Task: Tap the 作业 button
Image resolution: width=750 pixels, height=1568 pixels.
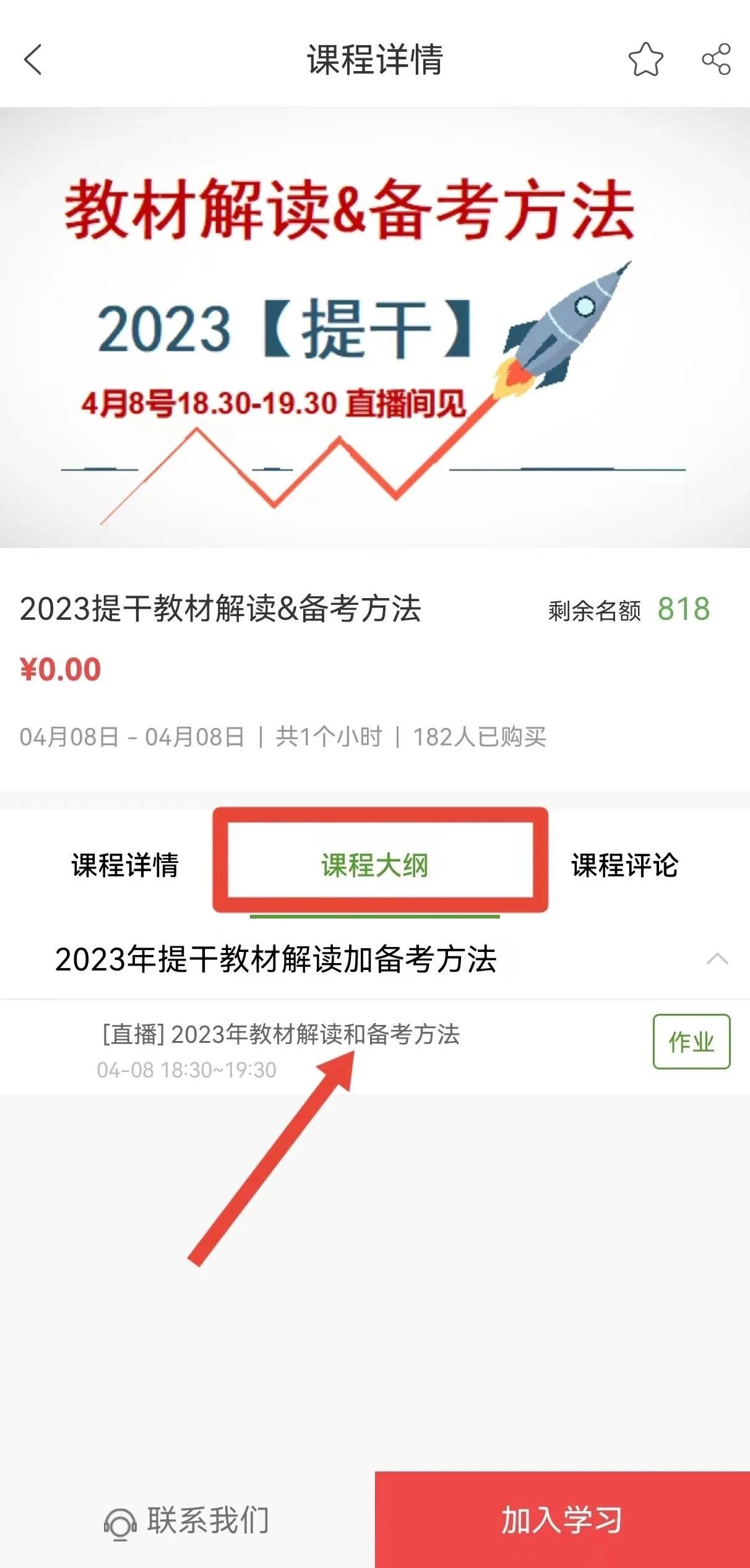Action: (x=691, y=1042)
